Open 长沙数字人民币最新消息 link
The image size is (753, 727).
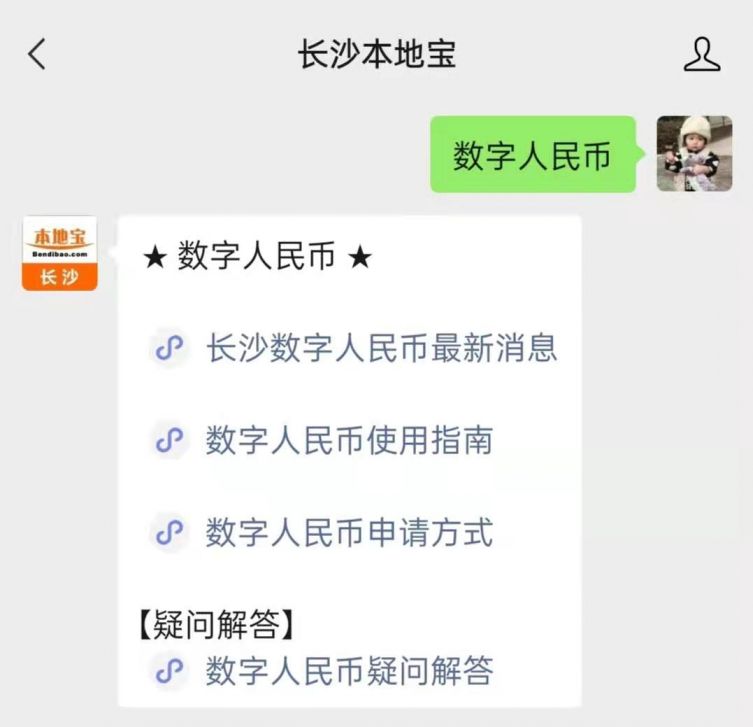[381, 348]
